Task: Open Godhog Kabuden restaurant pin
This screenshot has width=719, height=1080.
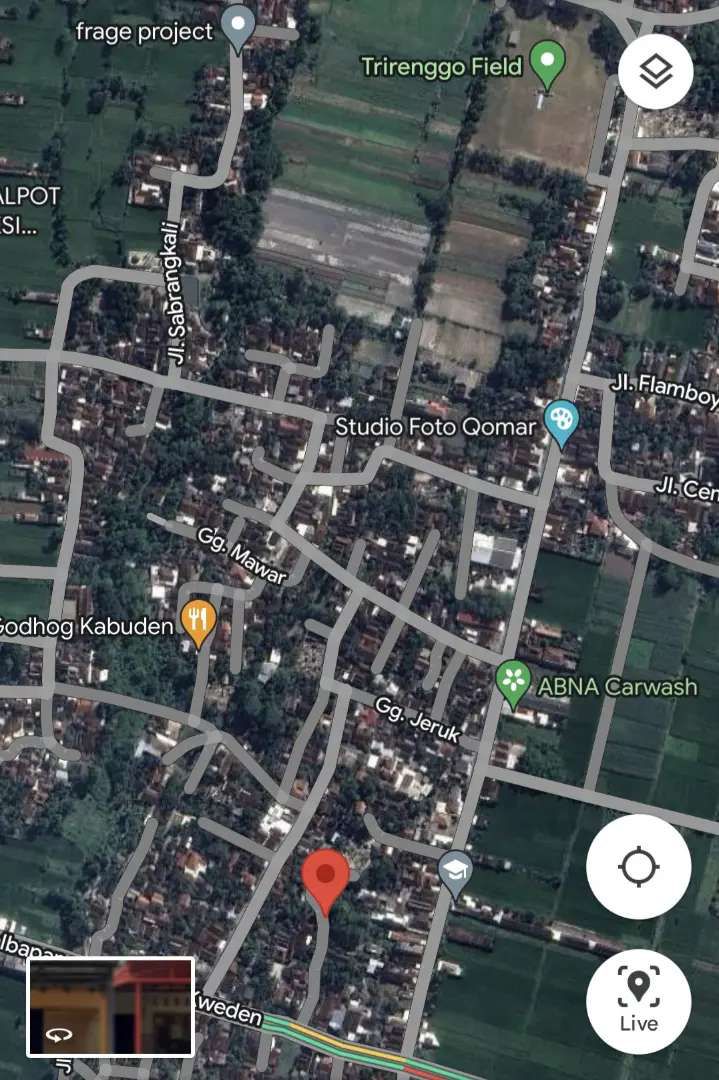Action: [x=199, y=622]
